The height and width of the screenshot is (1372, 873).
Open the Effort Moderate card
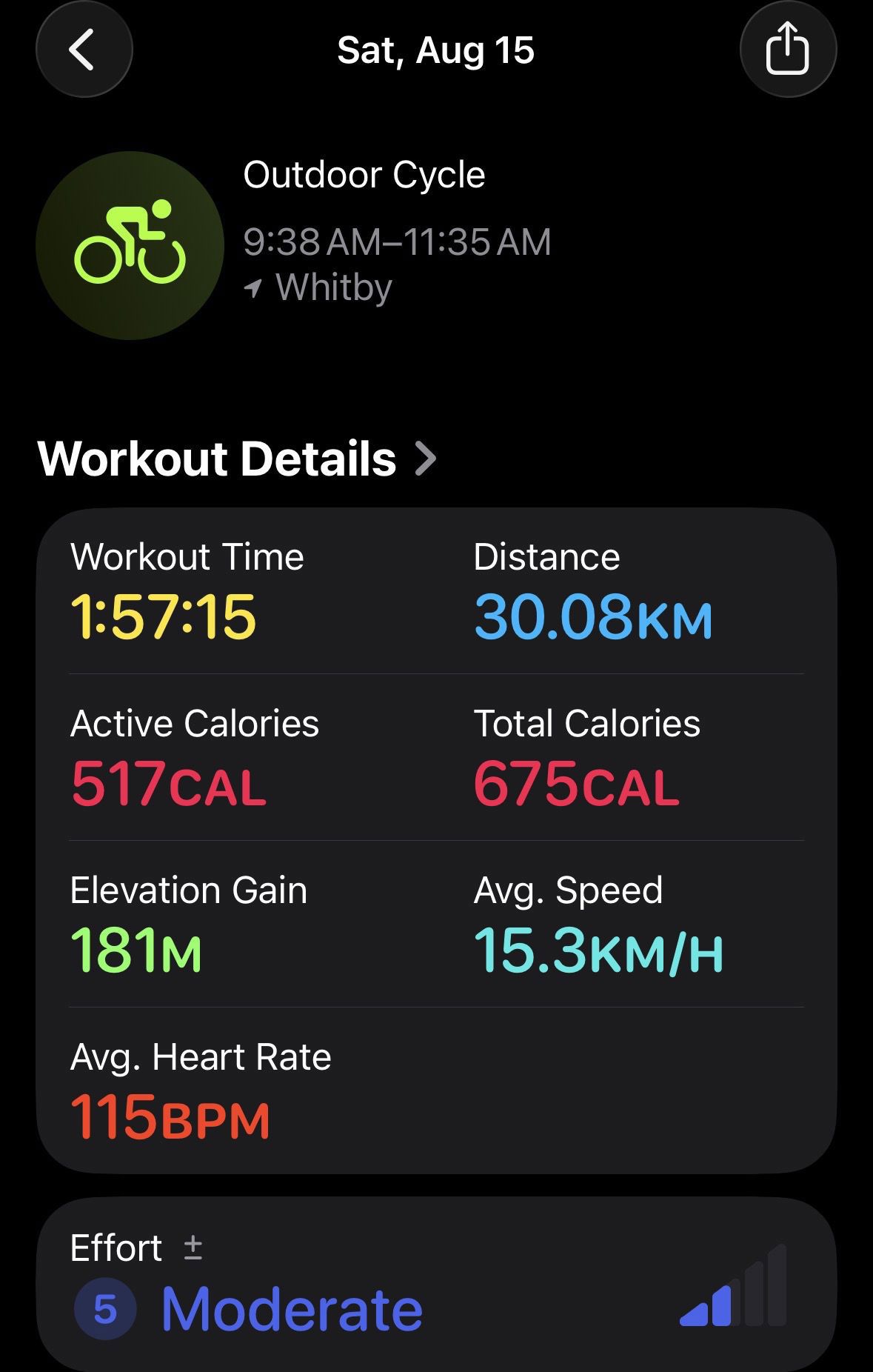coord(436,1285)
